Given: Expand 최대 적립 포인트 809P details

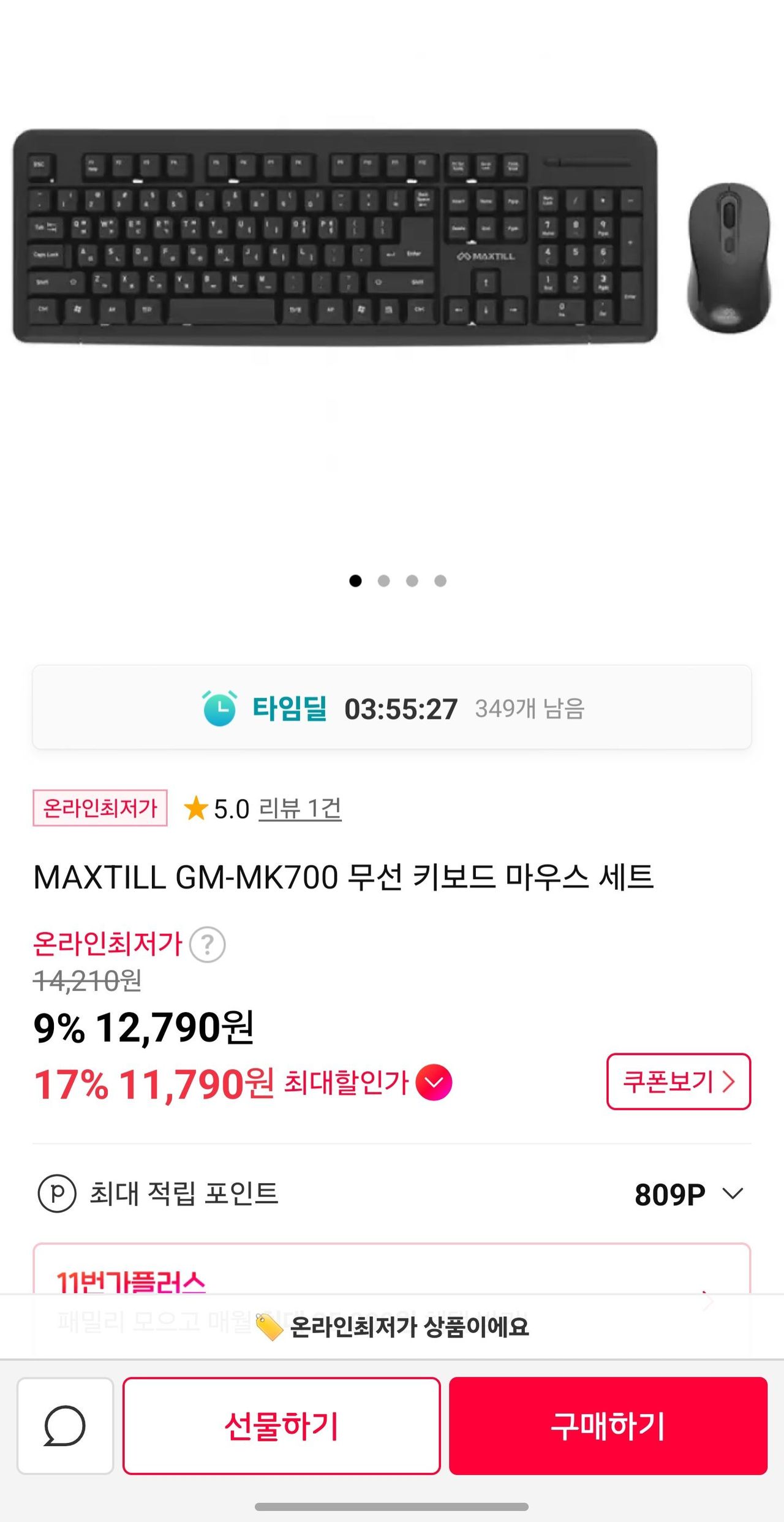Looking at the screenshot, I should (733, 1194).
